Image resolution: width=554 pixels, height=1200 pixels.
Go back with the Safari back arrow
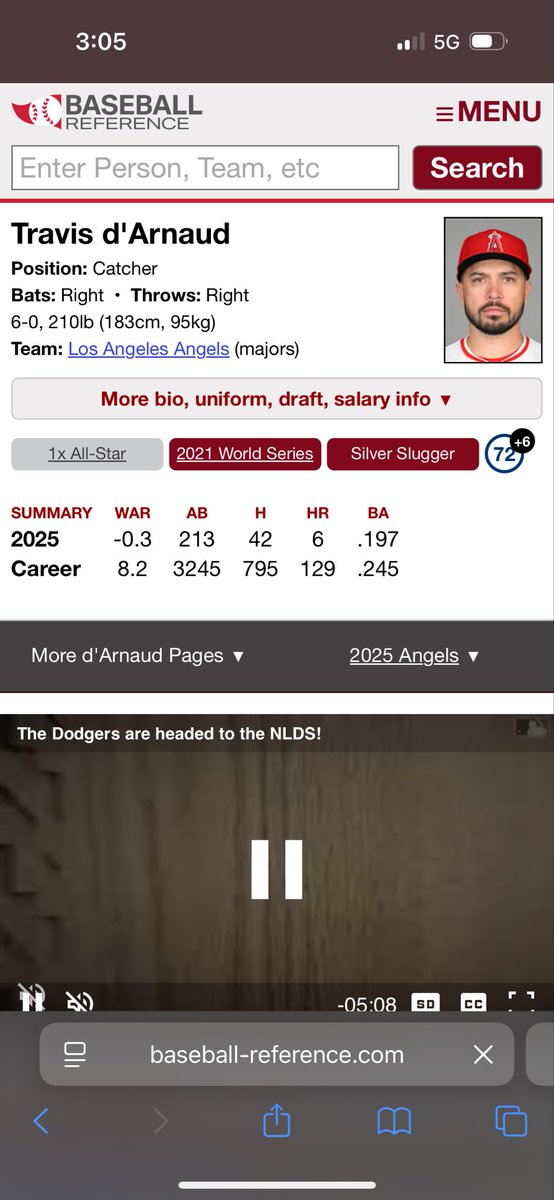[x=41, y=1121]
